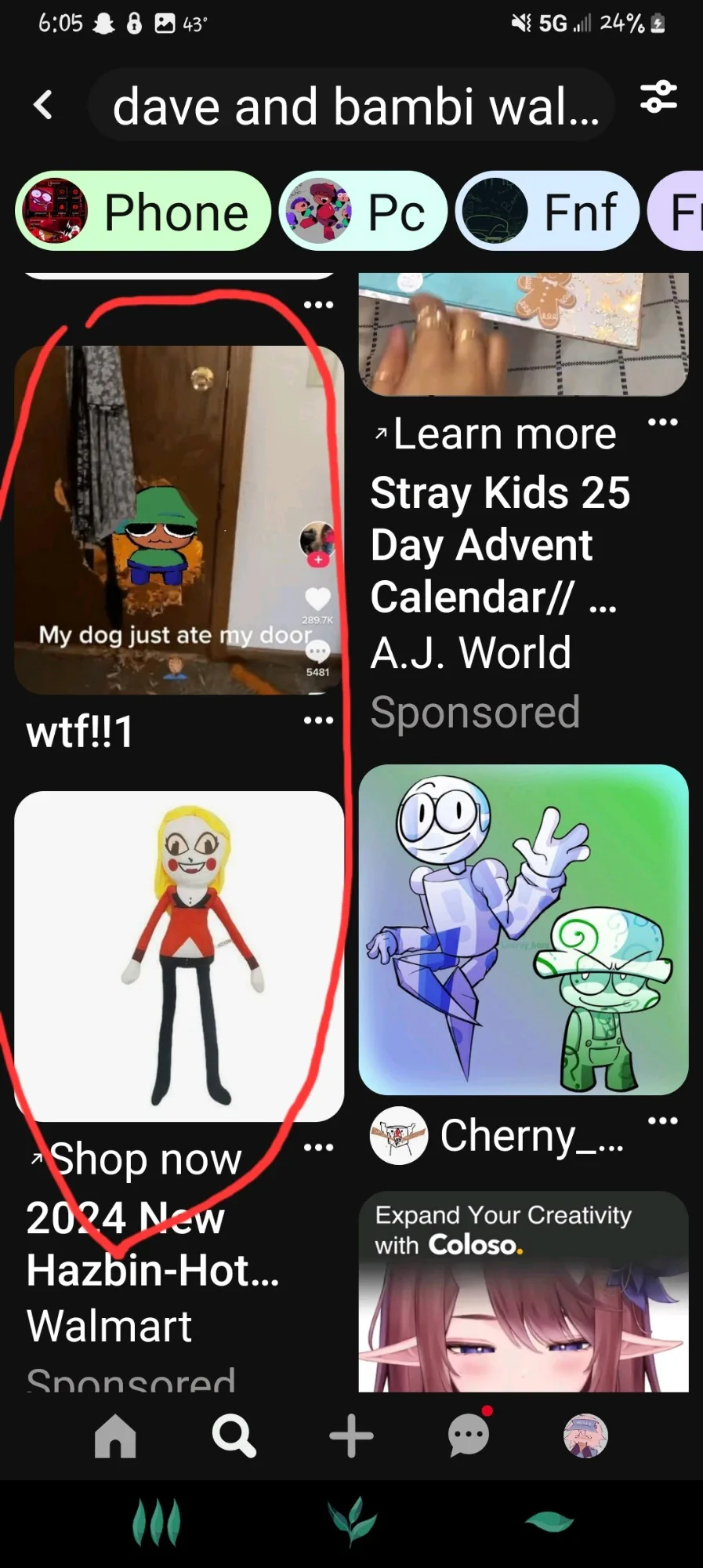This screenshot has width=703, height=1568.
Task: Switch to the Search tab
Action: [x=234, y=1436]
